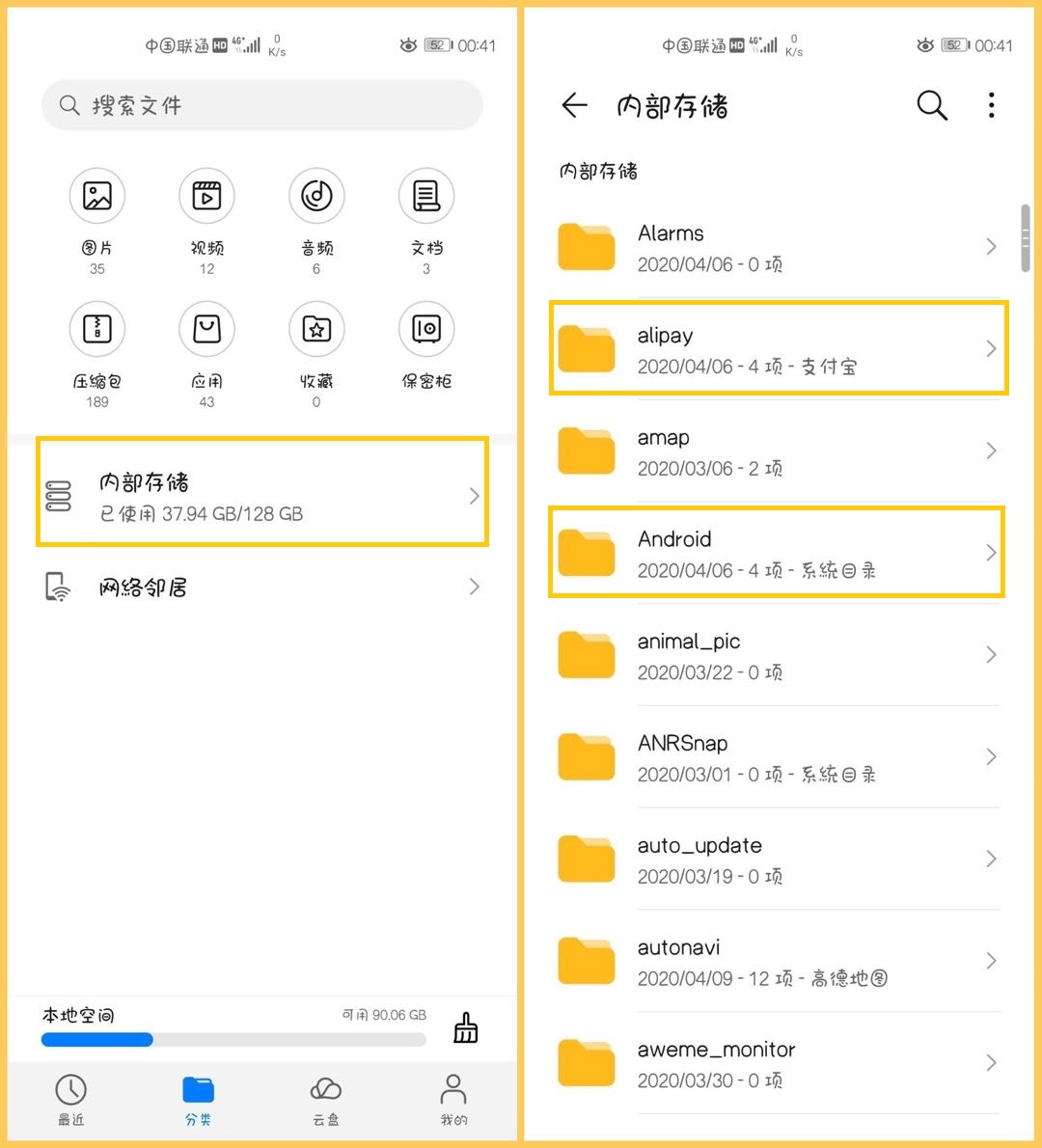Open the 音频 (Audio) category icon
Viewport: 1042px width, 1148px height.
click(x=316, y=196)
